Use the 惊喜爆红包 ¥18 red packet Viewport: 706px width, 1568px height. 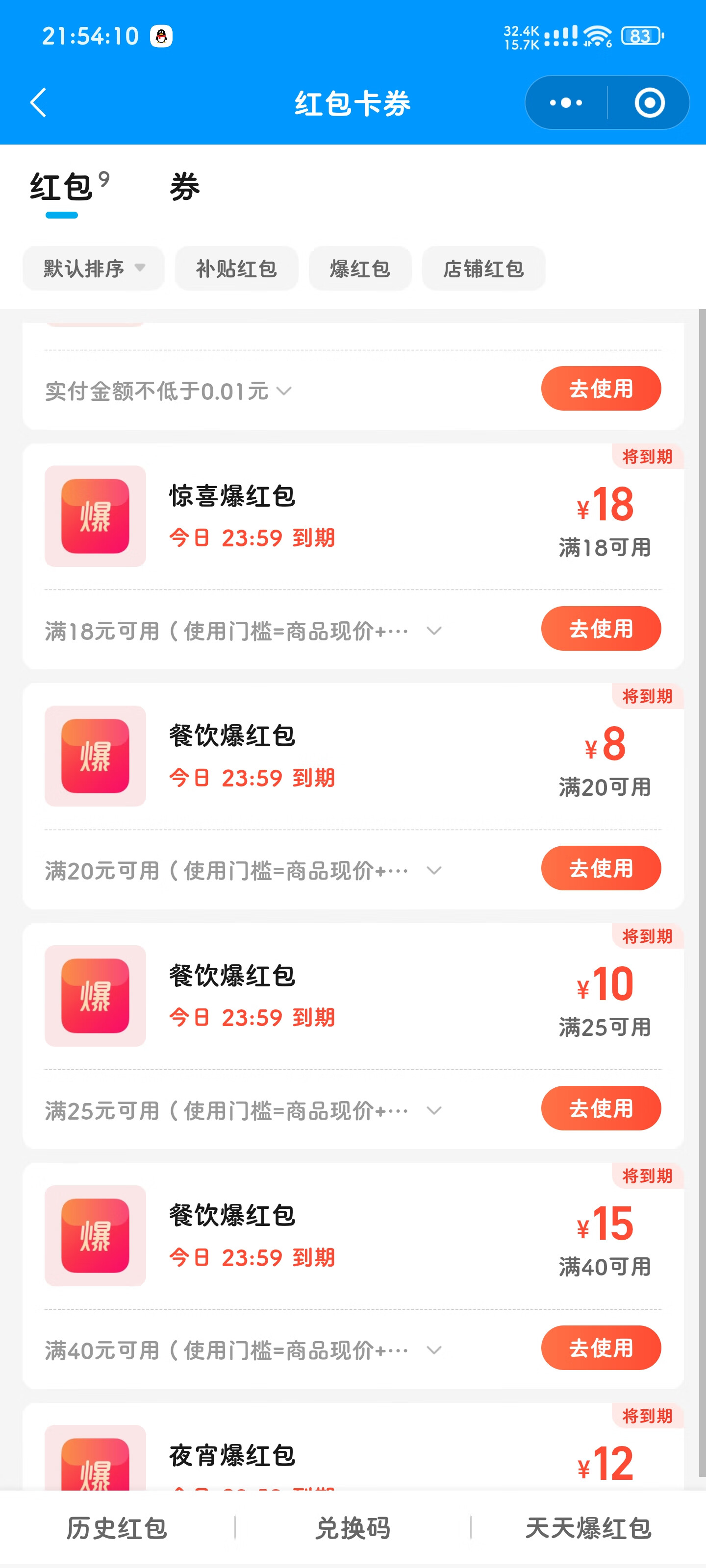click(x=601, y=628)
